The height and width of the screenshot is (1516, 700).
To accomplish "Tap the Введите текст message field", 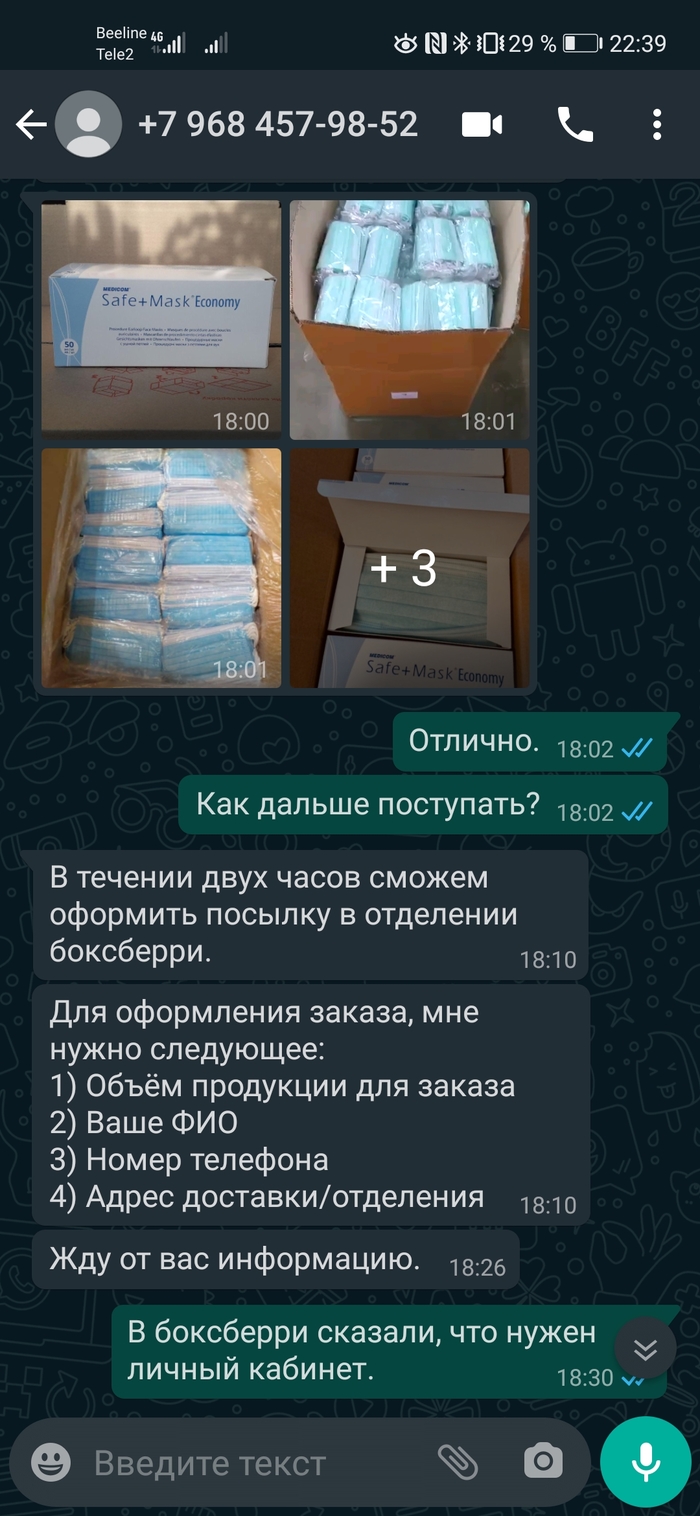I will pyautogui.click(x=250, y=1463).
